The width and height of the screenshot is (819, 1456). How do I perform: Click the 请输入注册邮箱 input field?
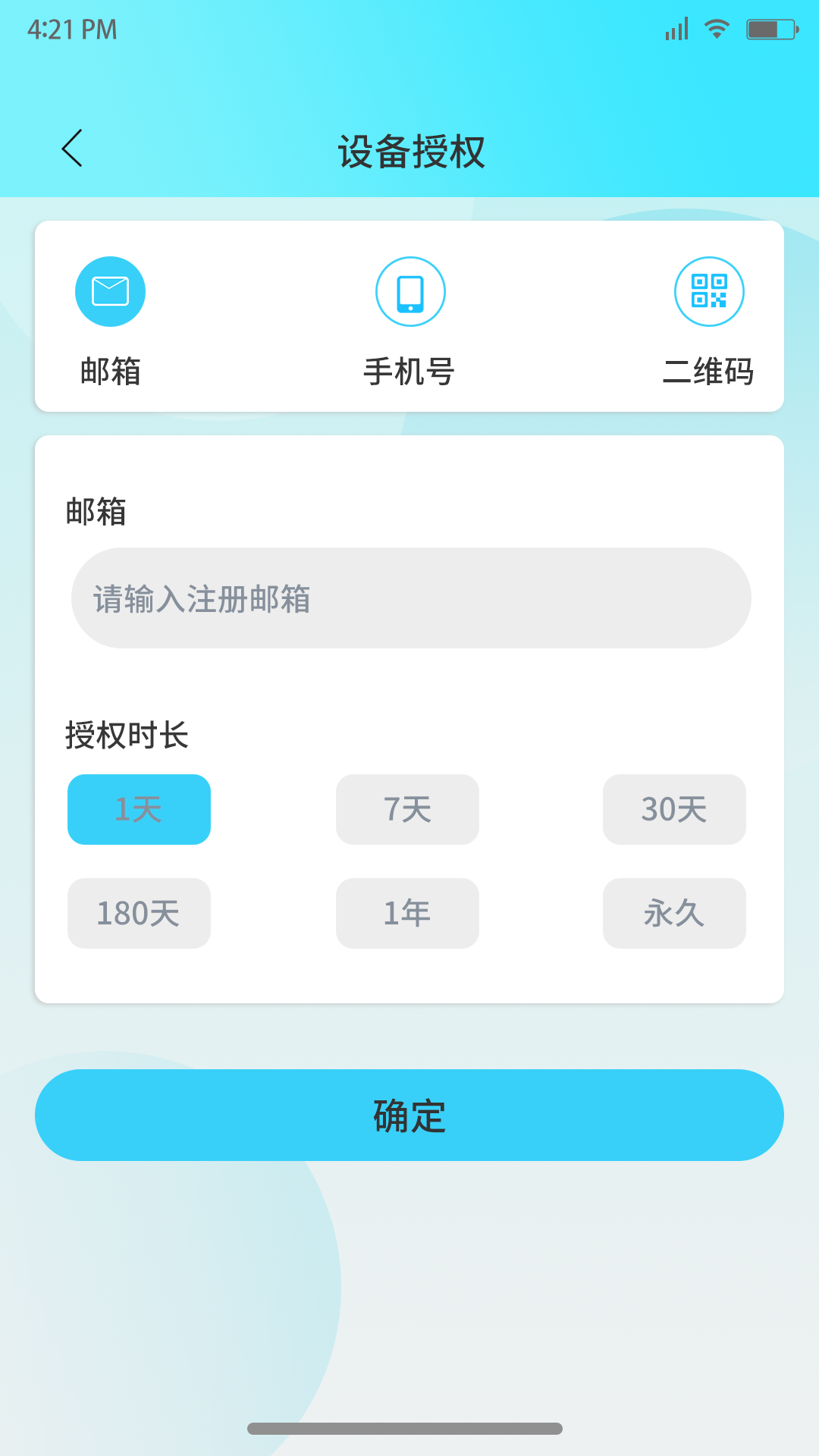pyautogui.click(x=409, y=598)
